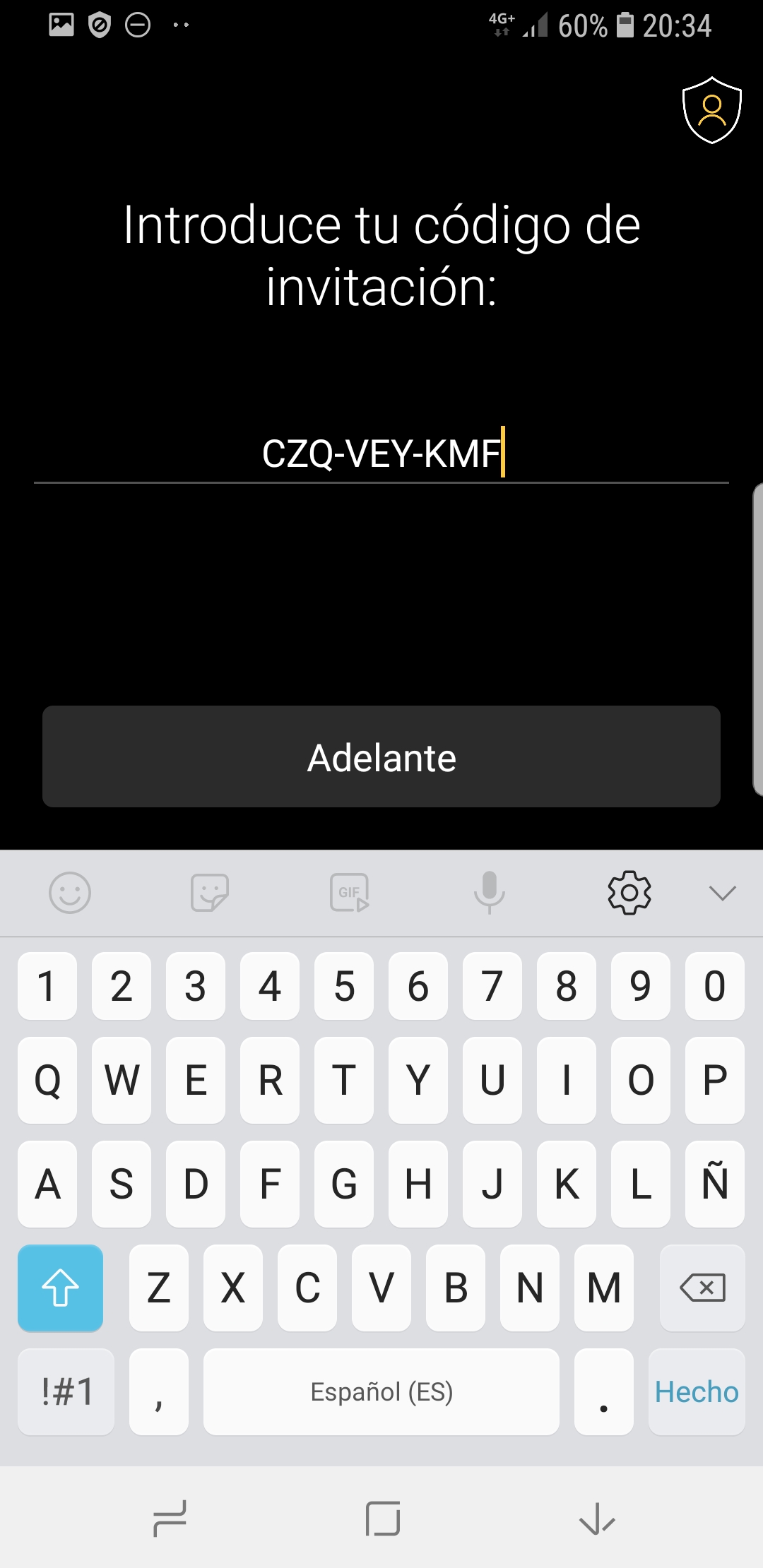The height and width of the screenshot is (1568, 763).
Task: Start voice input with the microphone
Action: click(x=490, y=893)
